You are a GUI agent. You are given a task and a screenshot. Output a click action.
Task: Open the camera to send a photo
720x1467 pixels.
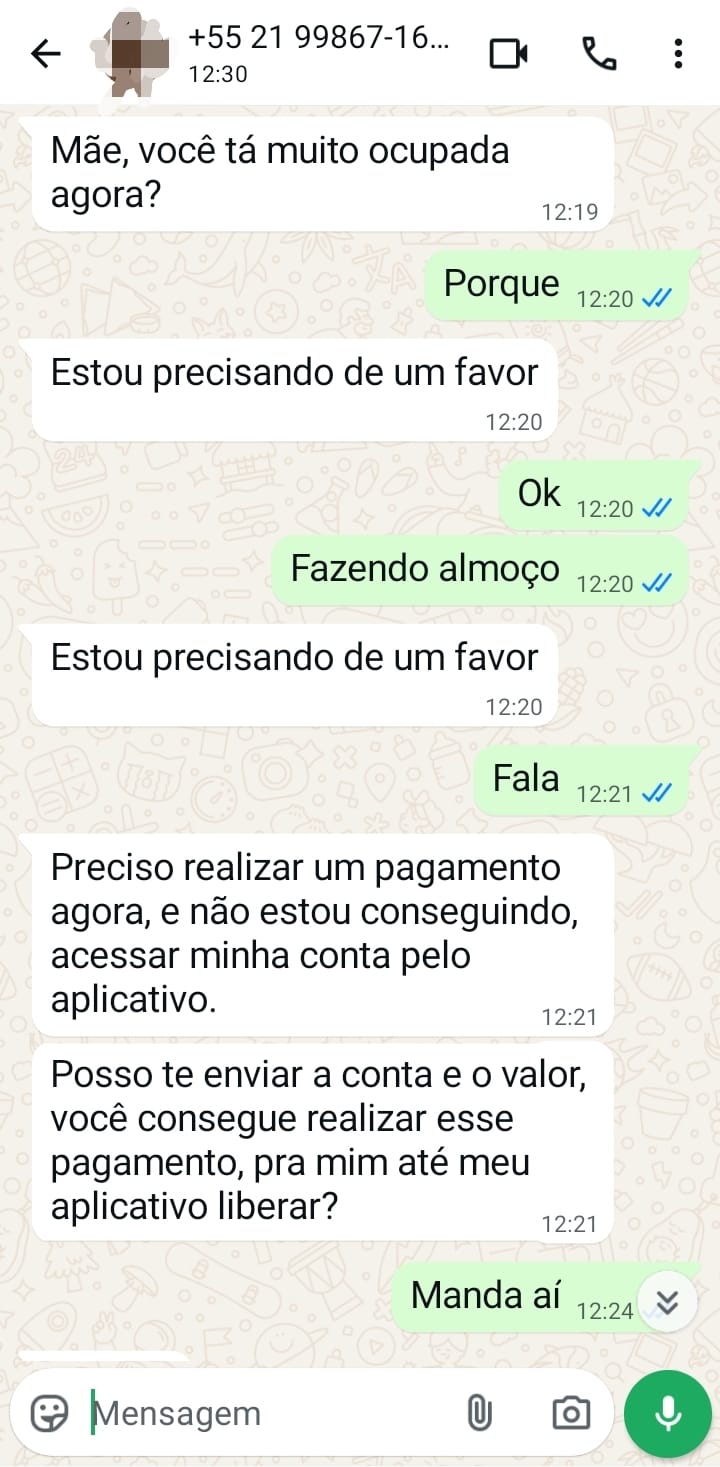point(571,1413)
